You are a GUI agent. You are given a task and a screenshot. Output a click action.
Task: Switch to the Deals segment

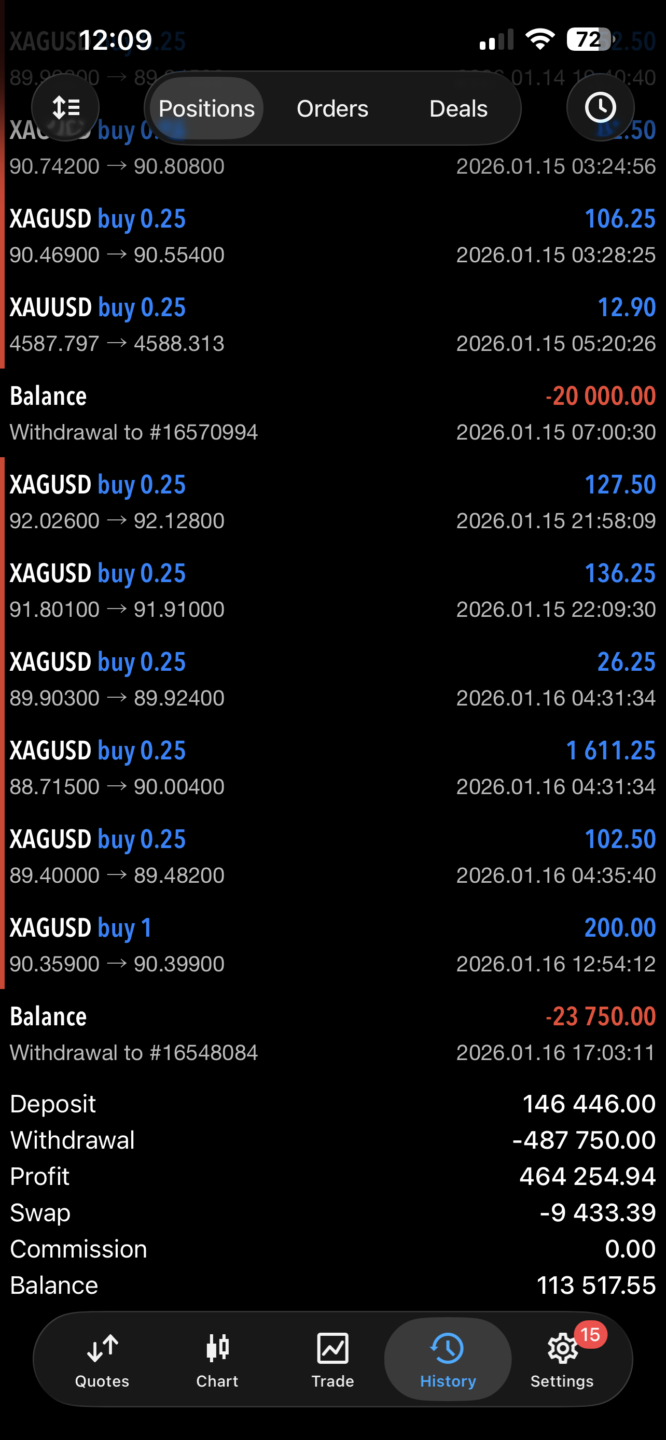tap(458, 109)
